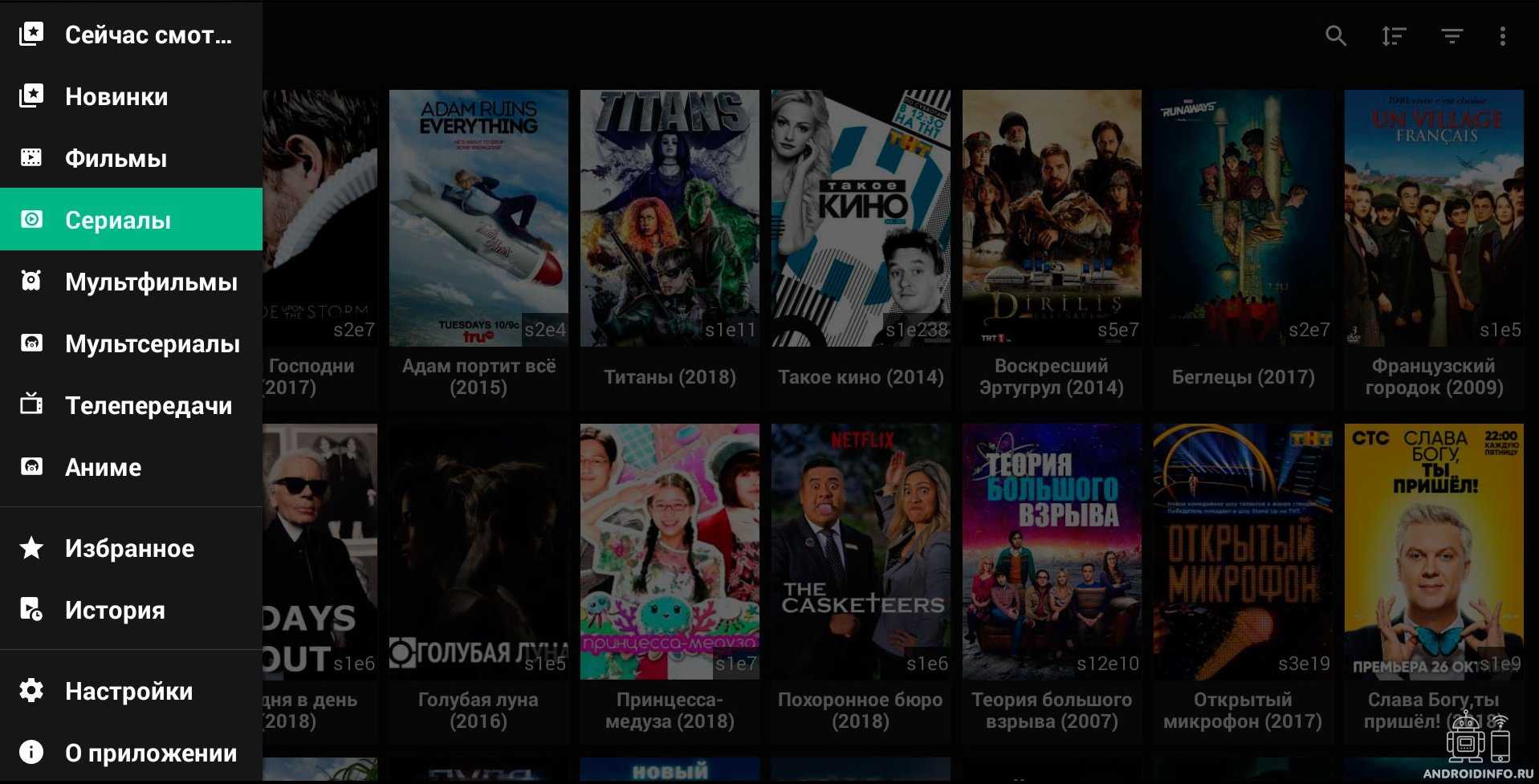Image resolution: width=1539 pixels, height=784 pixels.
Task: Open О приложении info page
Action: tap(131, 753)
